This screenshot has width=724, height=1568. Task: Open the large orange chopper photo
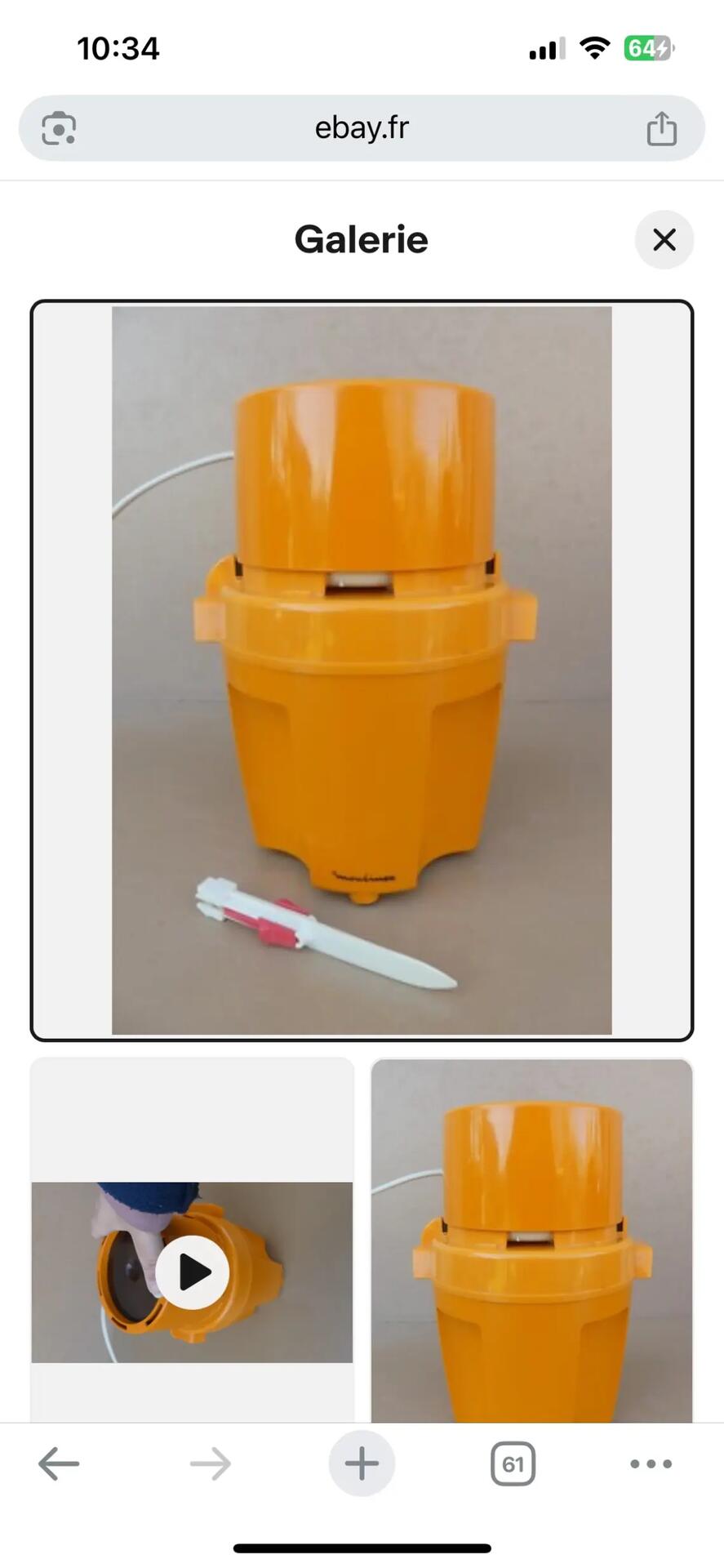362,670
